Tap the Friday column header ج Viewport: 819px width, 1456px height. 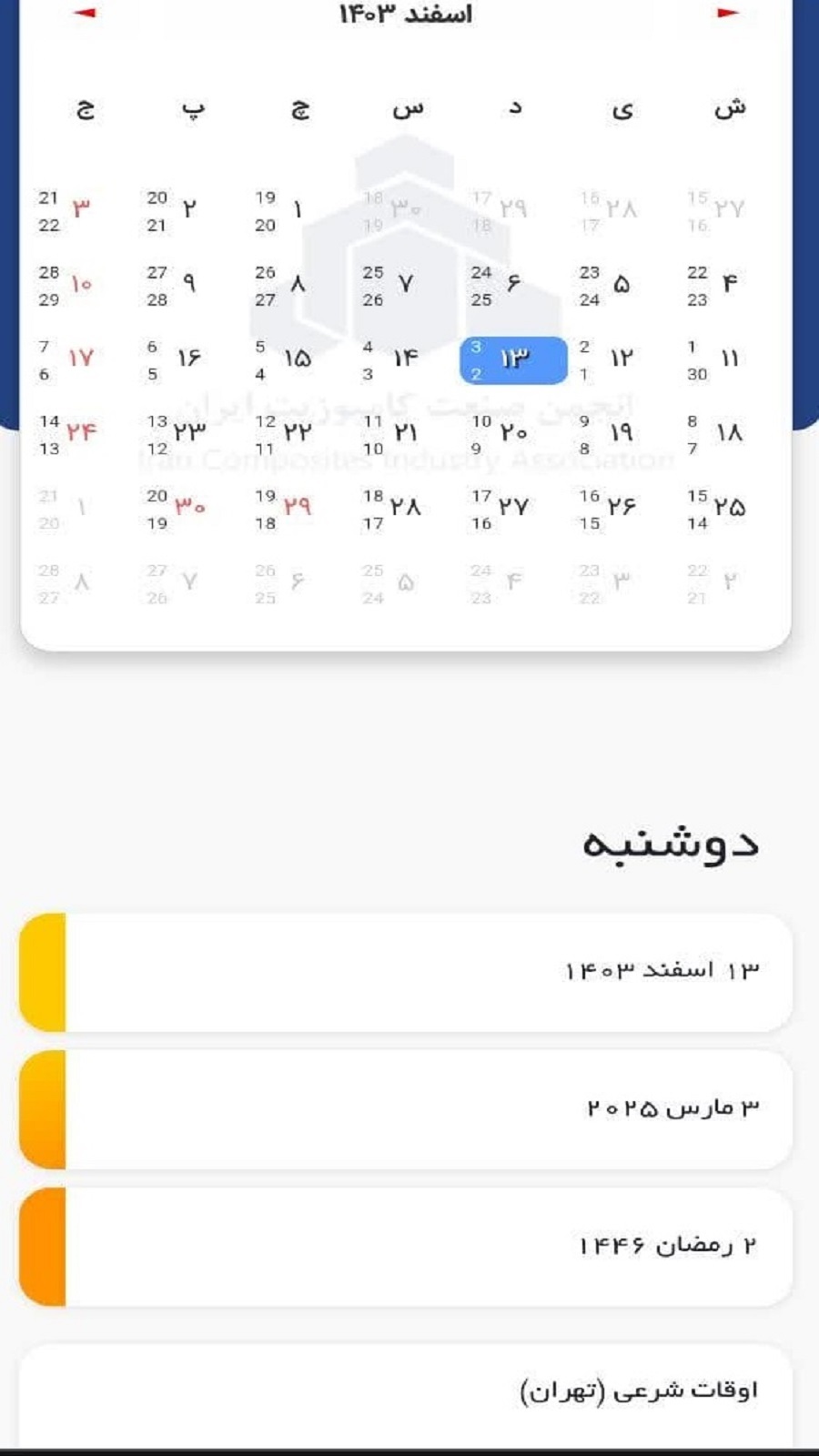[x=84, y=107]
